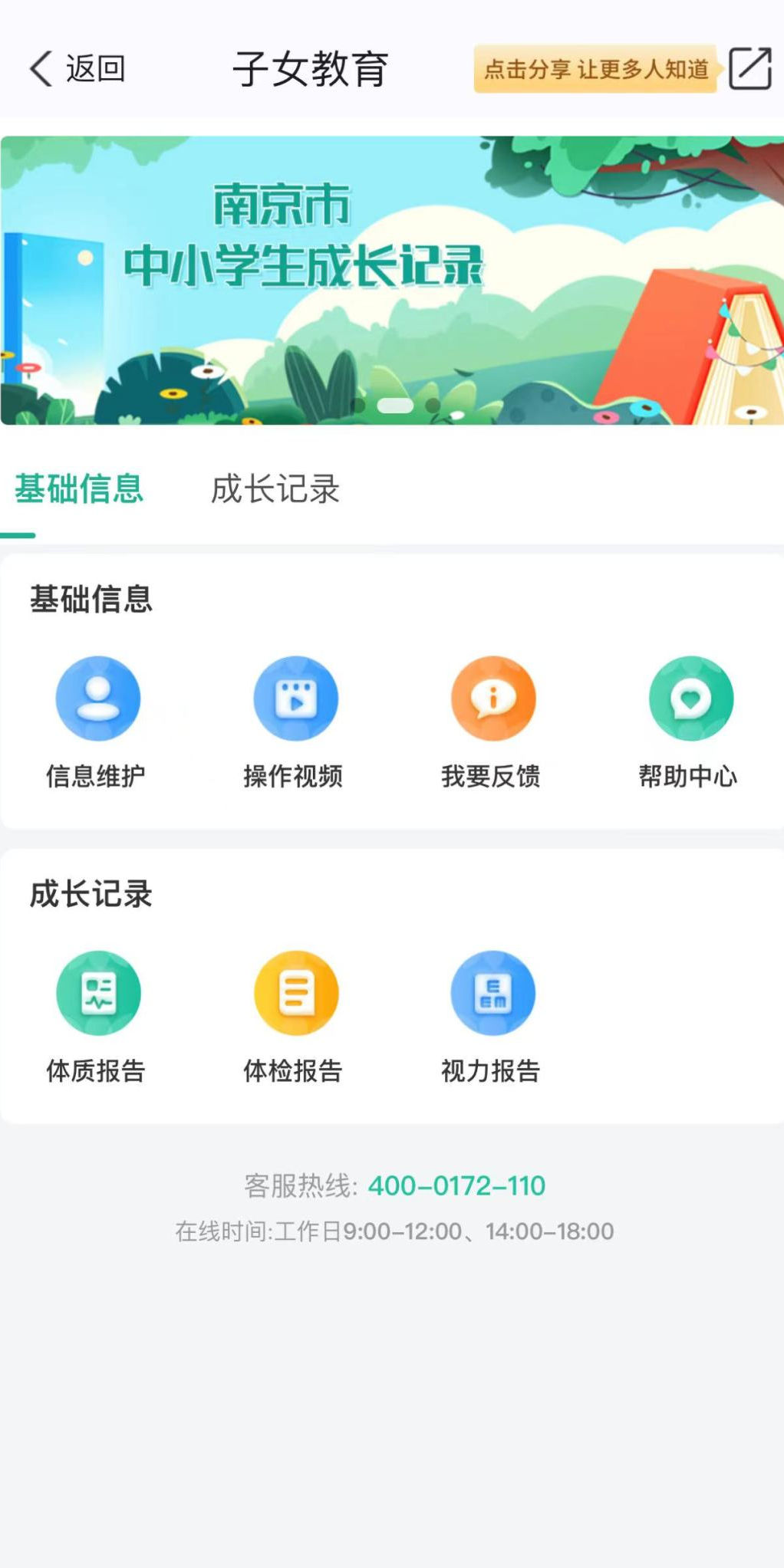The image size is (784, 1568).
Task: Tap the share icon in top right corner
Action: [x=750, y=69]
